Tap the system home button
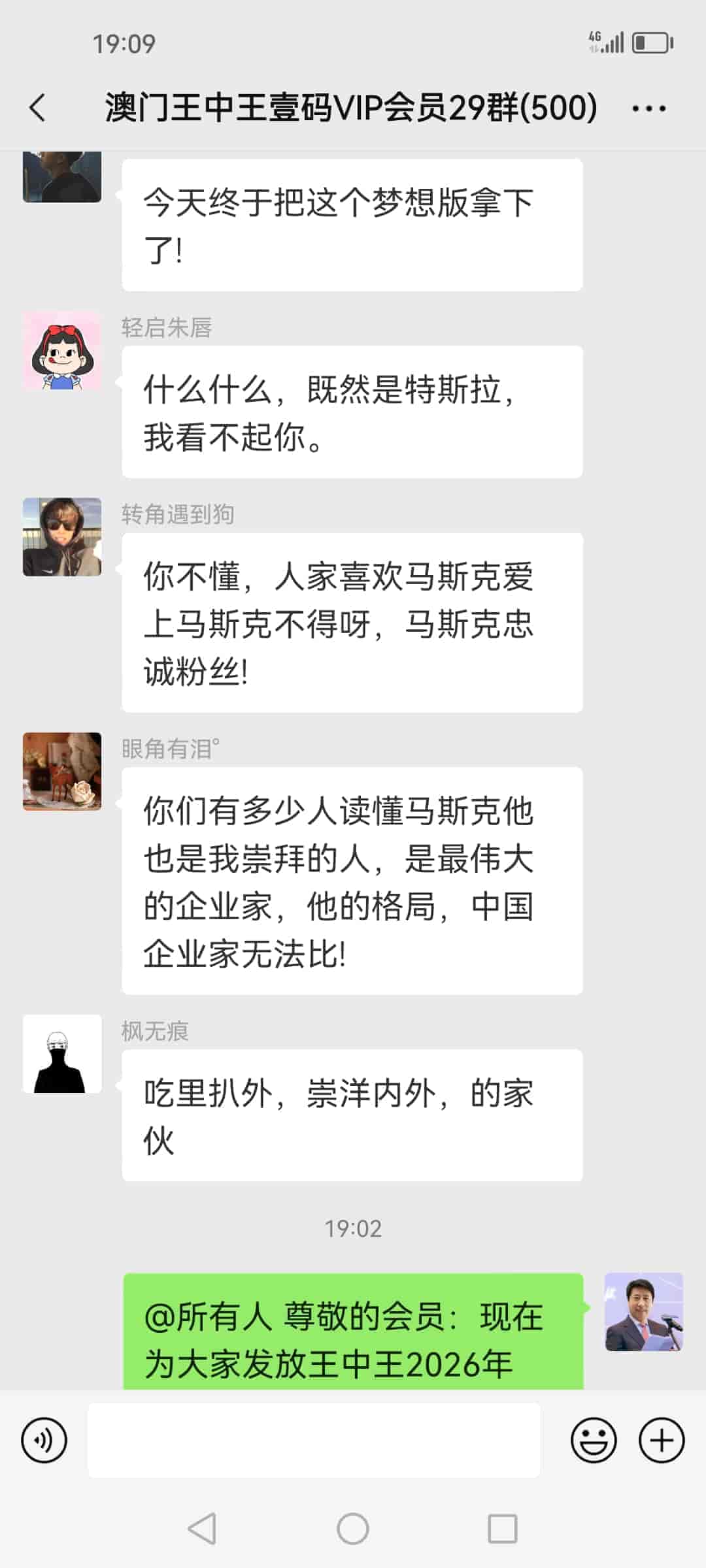Viewport: 706px width, 1568px height. tap(353, 1529)
